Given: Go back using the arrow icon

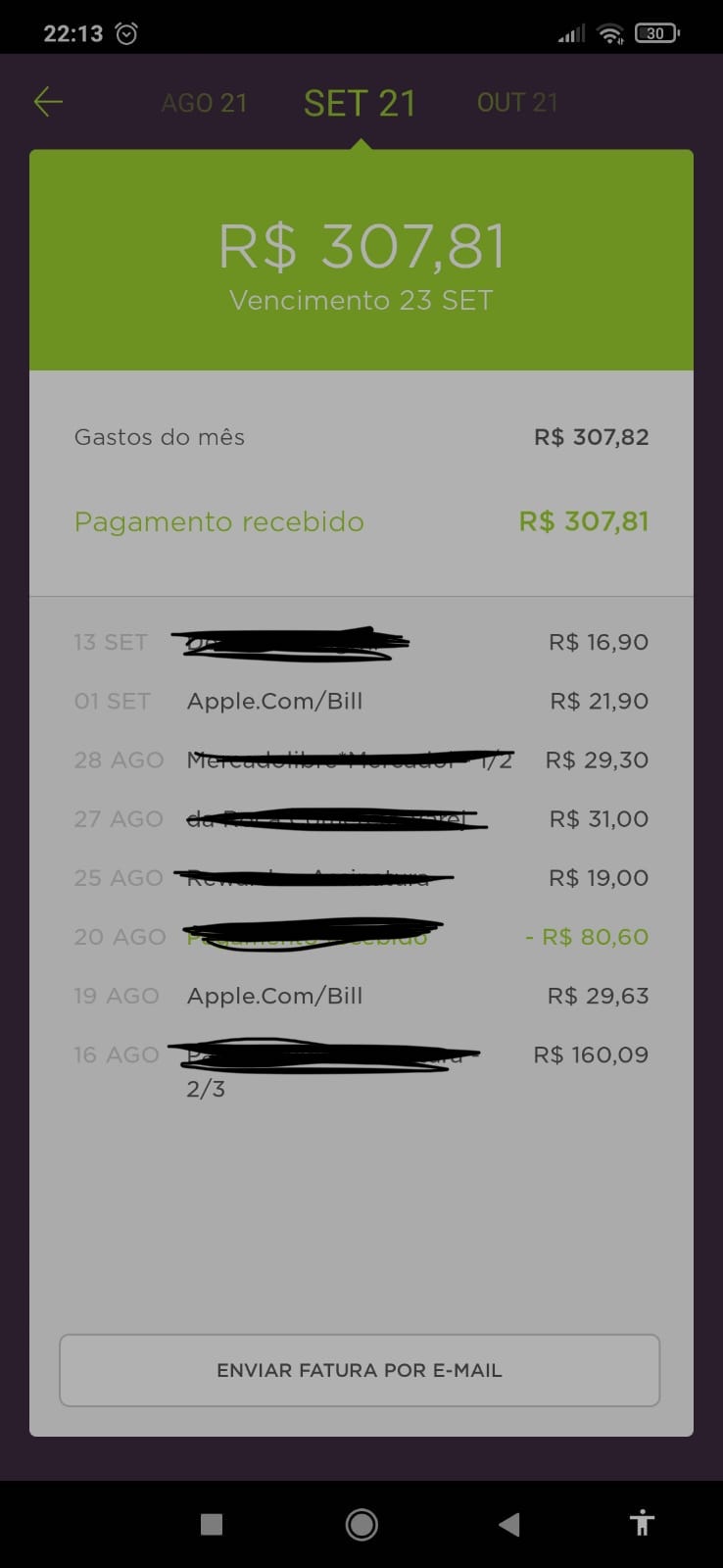Looking at the screenshot, I should point(48,102).
